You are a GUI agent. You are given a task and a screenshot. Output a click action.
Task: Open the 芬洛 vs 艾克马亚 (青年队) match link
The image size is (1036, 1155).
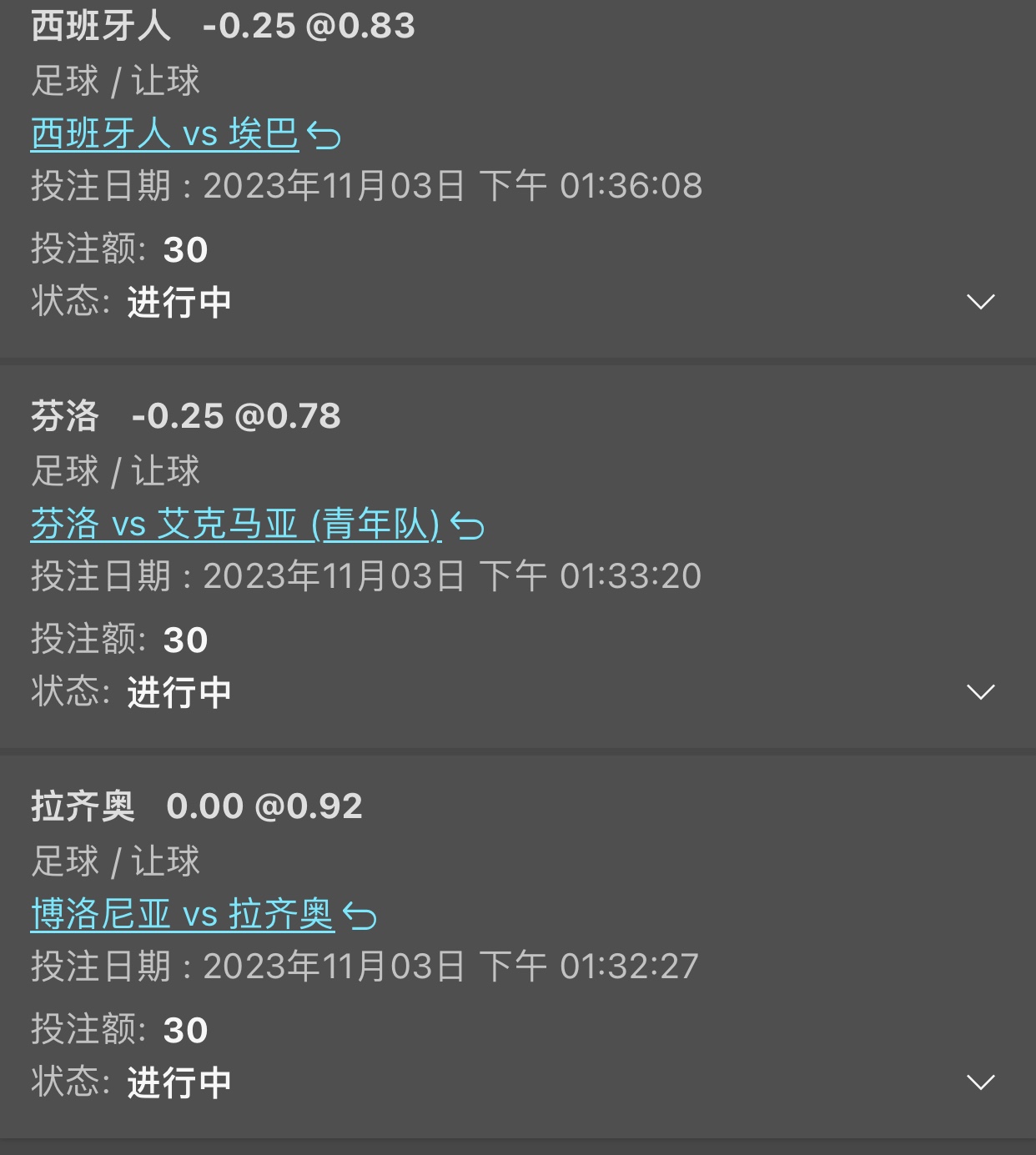coord(235,525)
